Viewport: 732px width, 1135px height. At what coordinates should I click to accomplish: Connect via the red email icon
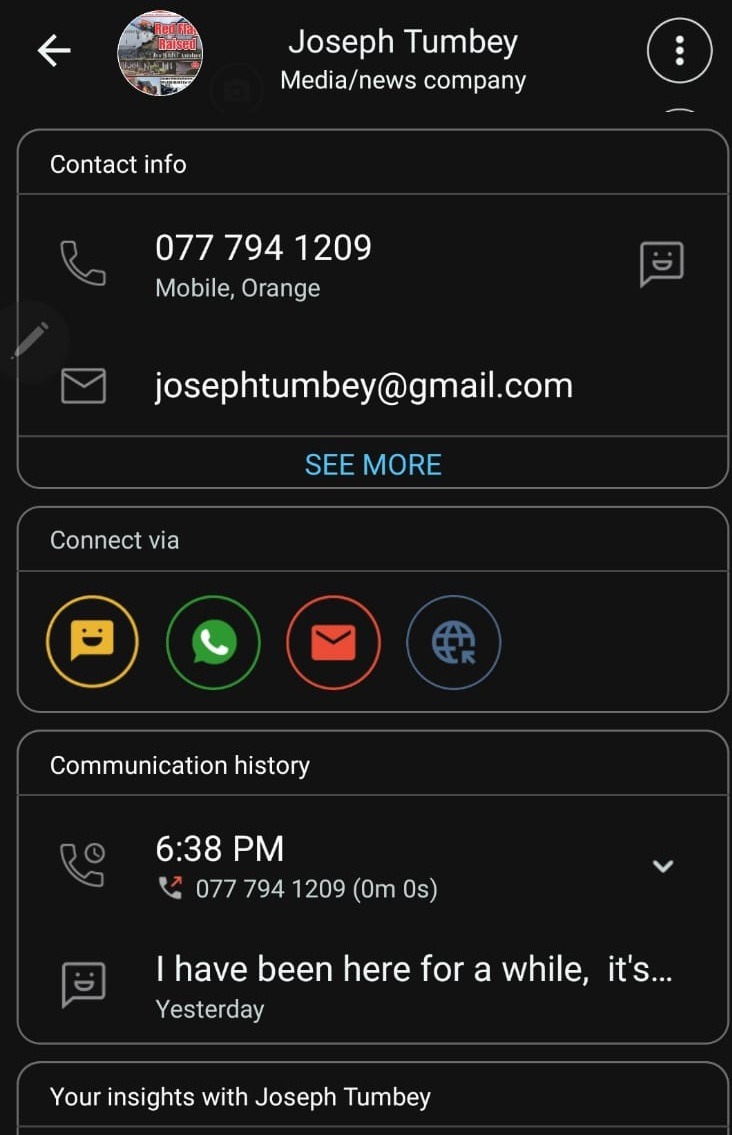click(x=333, y=642)
